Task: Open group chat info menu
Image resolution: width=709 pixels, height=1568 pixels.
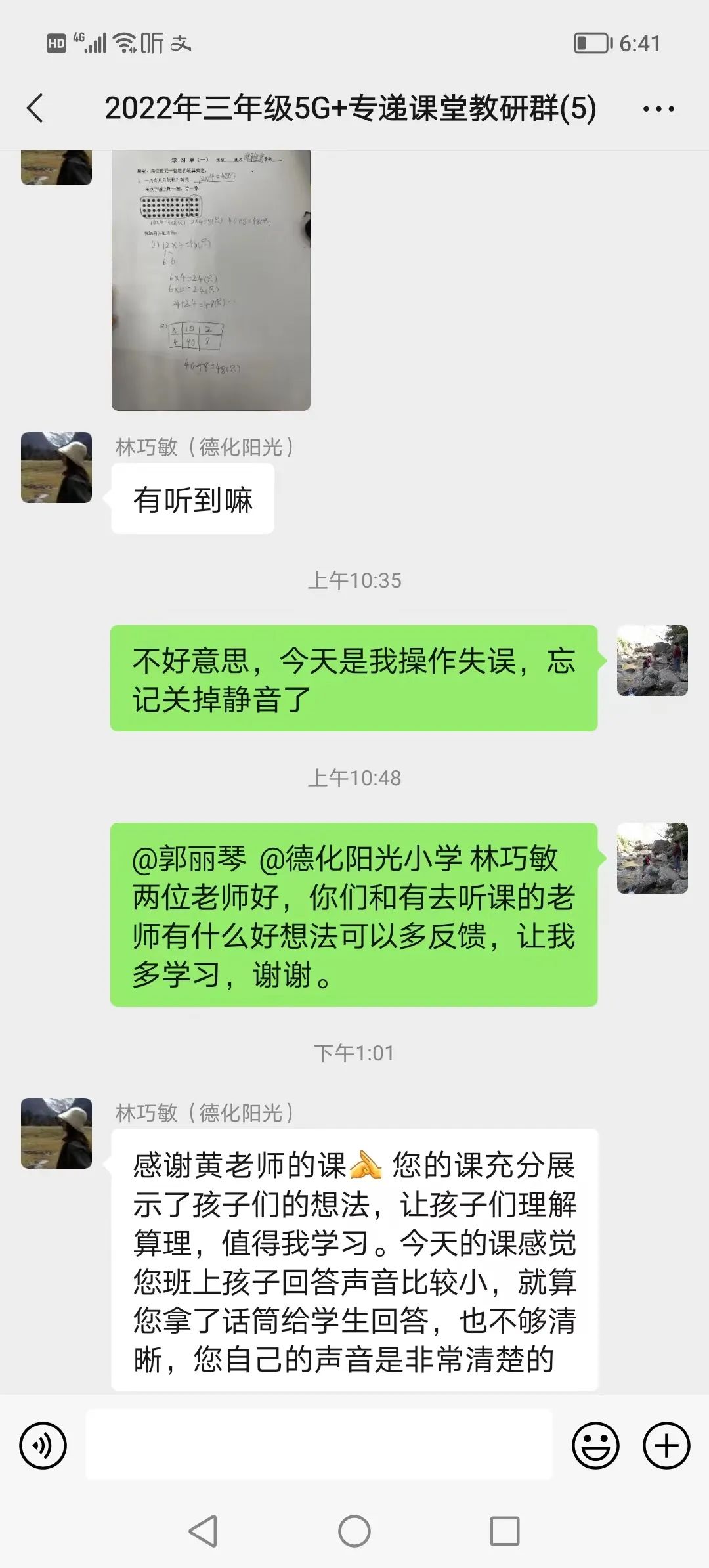Action: point(658,109)
